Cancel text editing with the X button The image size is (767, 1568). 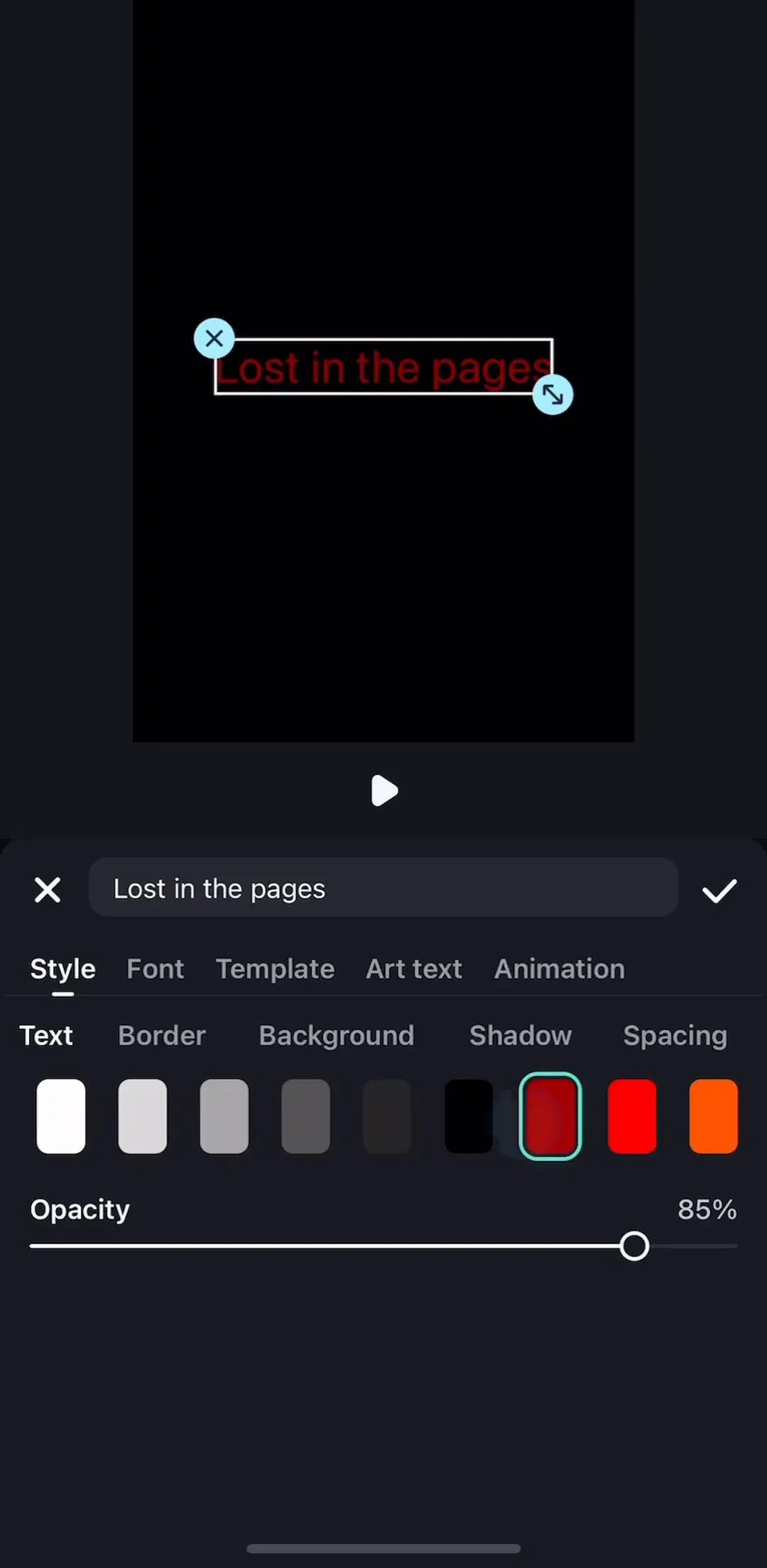click(48, 889)
